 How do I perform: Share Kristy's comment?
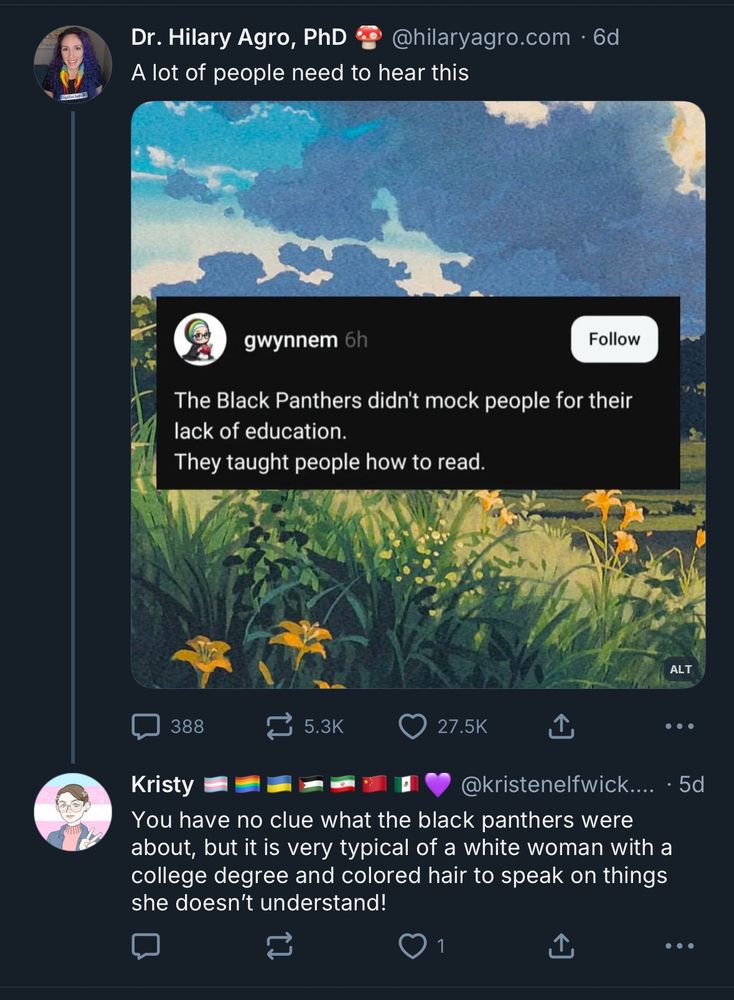561,944
